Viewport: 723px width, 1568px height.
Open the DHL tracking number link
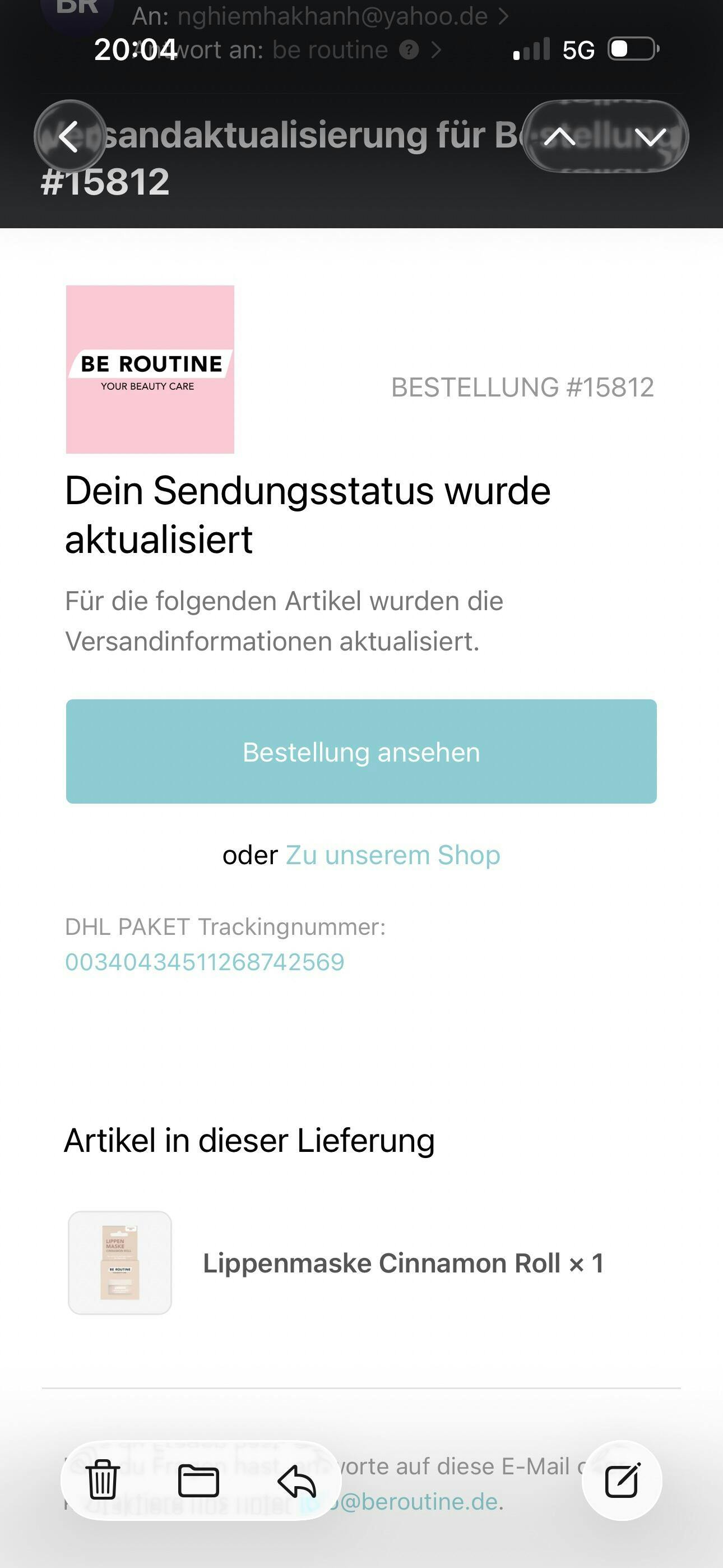[205, 962]
